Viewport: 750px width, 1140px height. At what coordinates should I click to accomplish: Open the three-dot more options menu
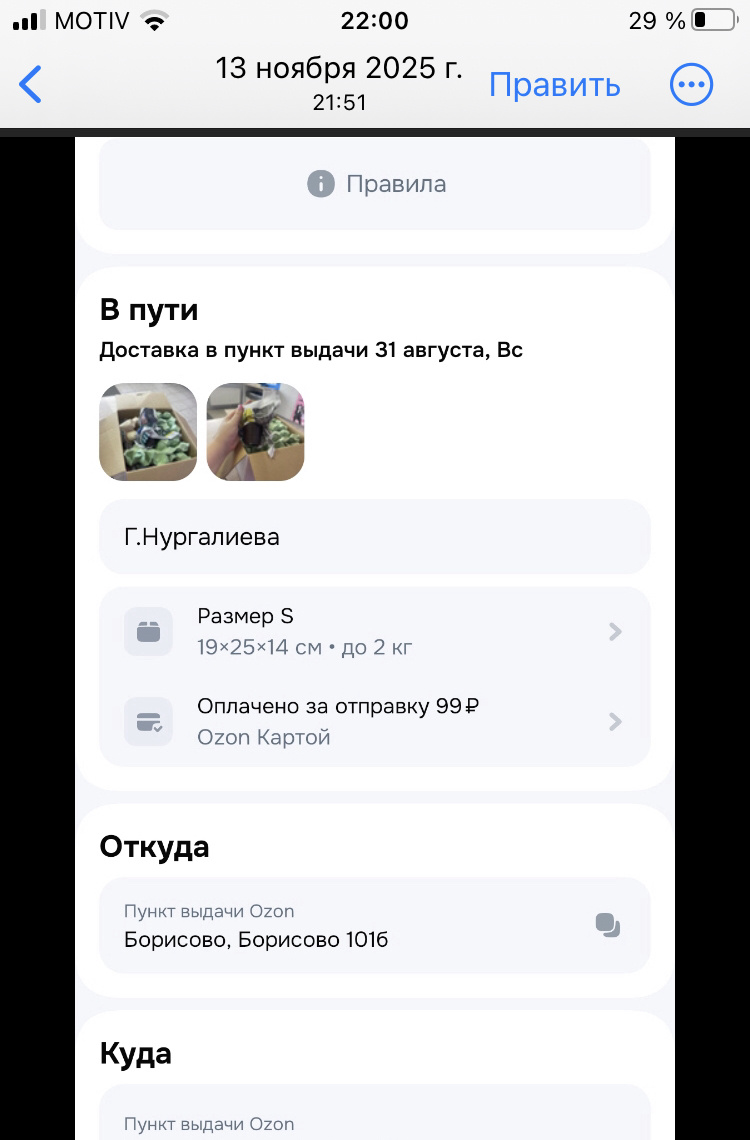pos(691,84)
